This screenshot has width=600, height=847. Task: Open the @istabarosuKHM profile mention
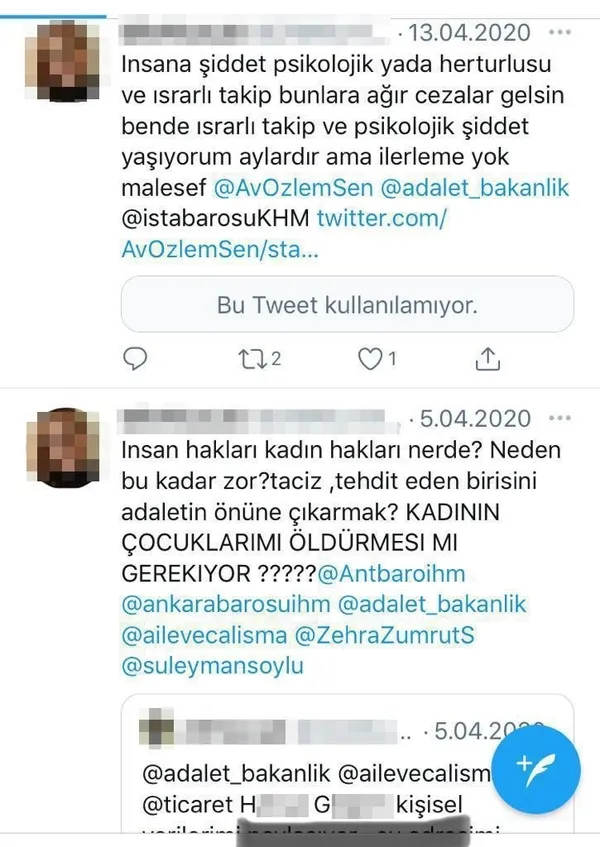coord(216,216)
